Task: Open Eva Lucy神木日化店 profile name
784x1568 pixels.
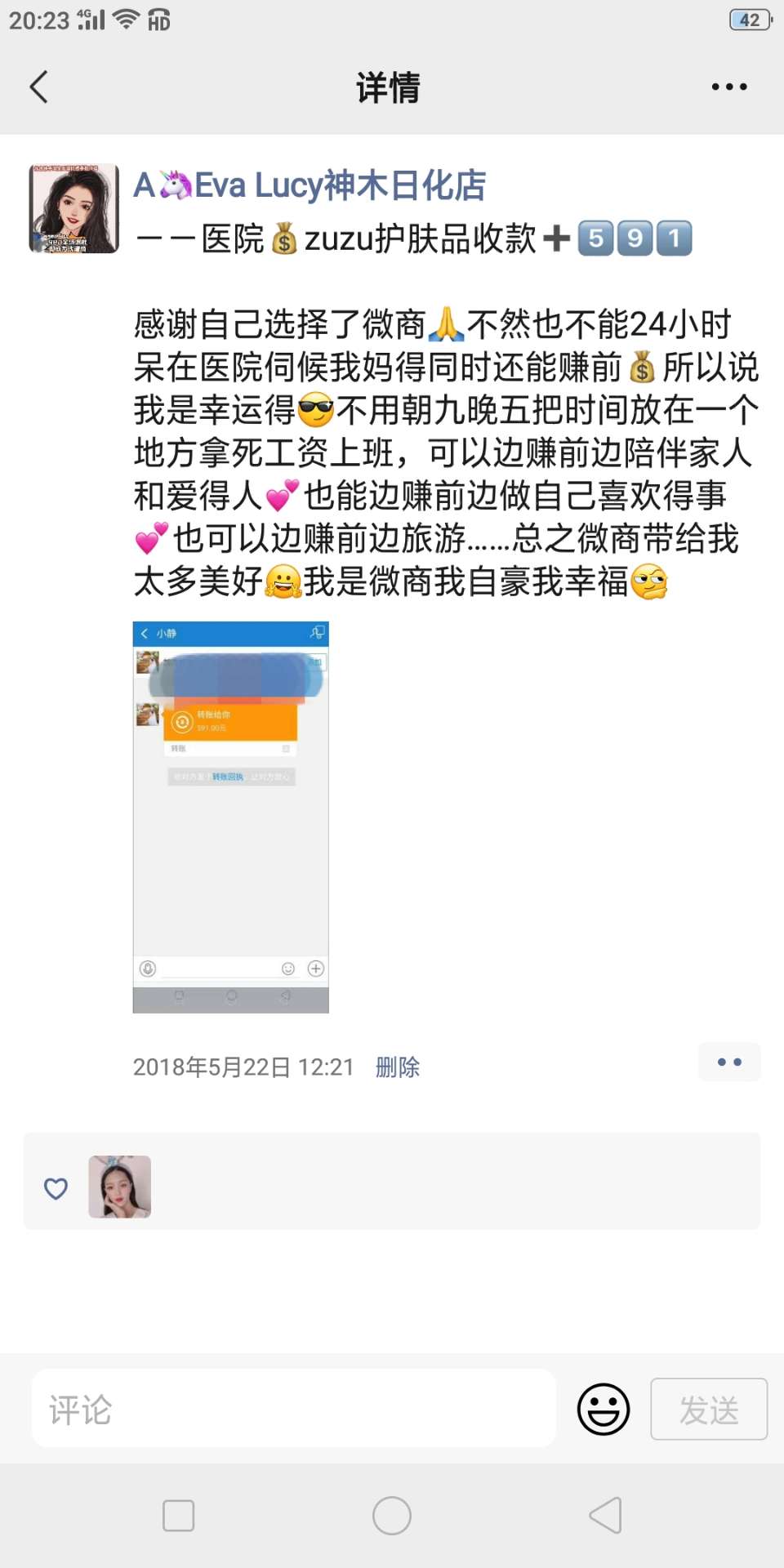Action: tap(310, 185)
